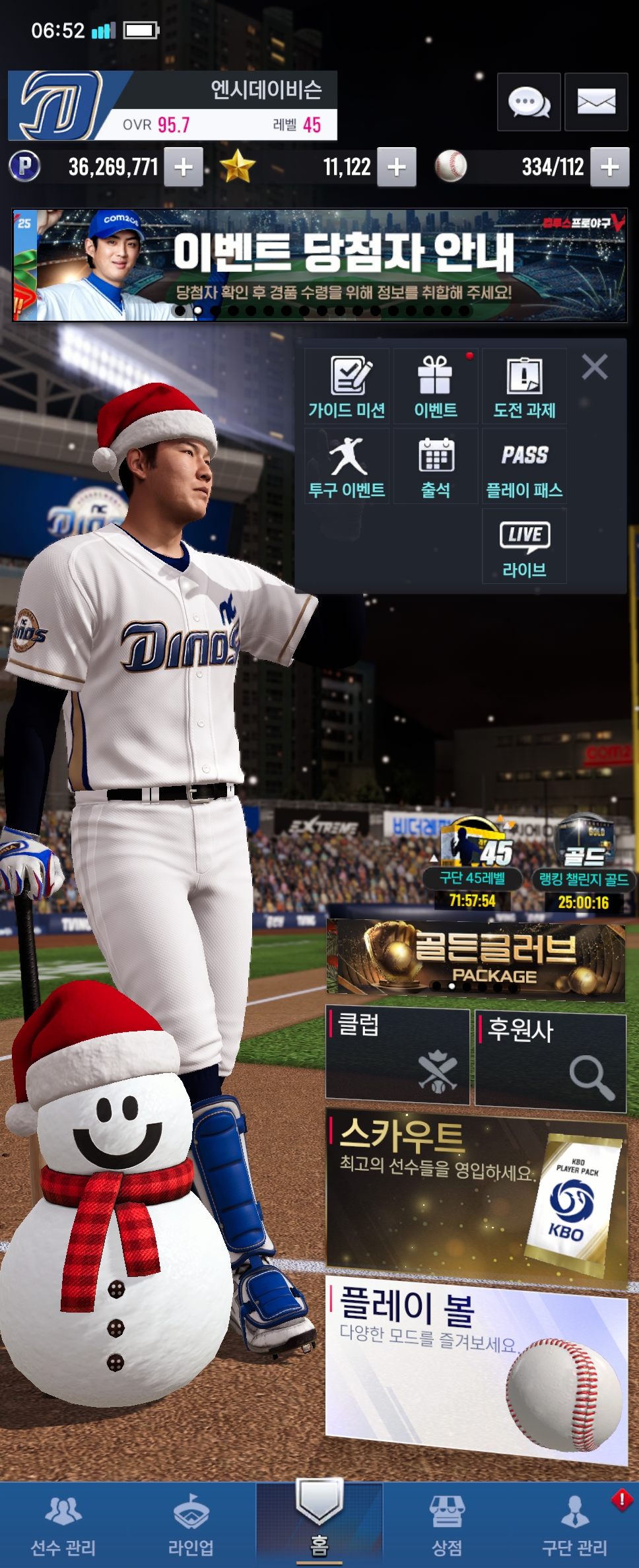
Task: Open the 이벤트 당첨자 안내 banner
Action: [319, 265]
